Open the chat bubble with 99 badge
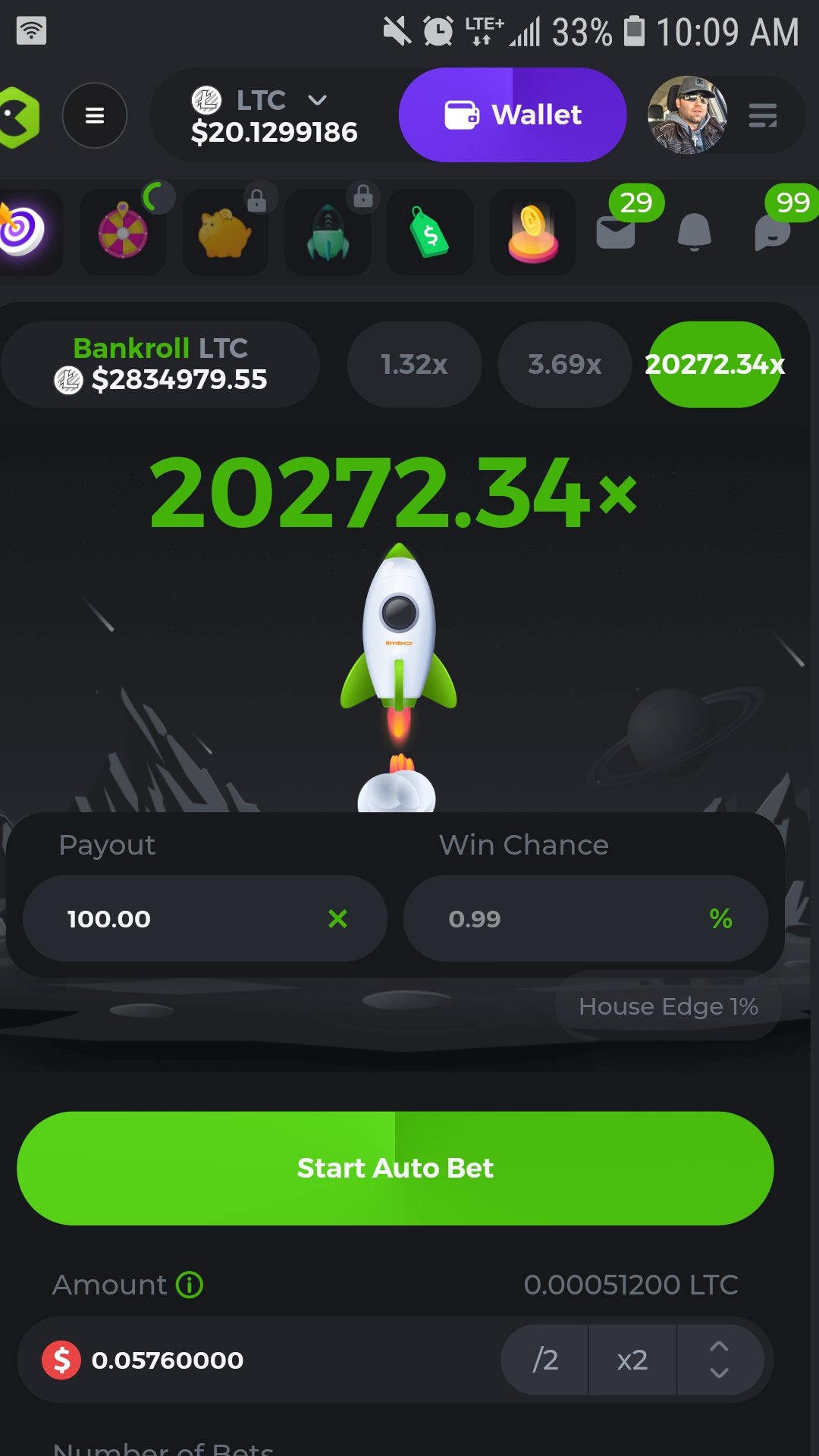 pos(773,231)
